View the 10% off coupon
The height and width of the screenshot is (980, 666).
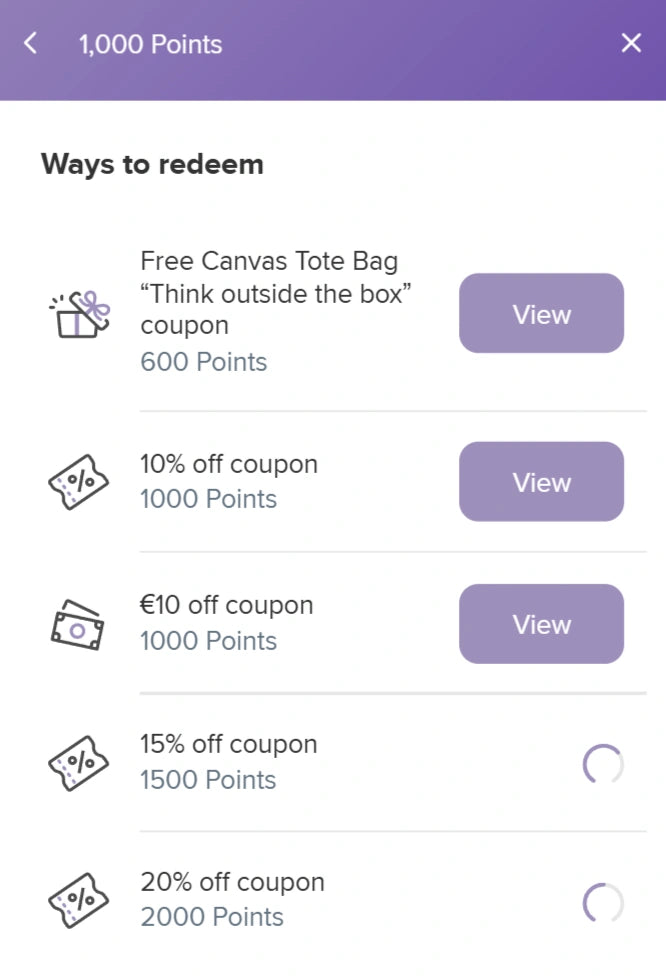(x=541, y=482)
